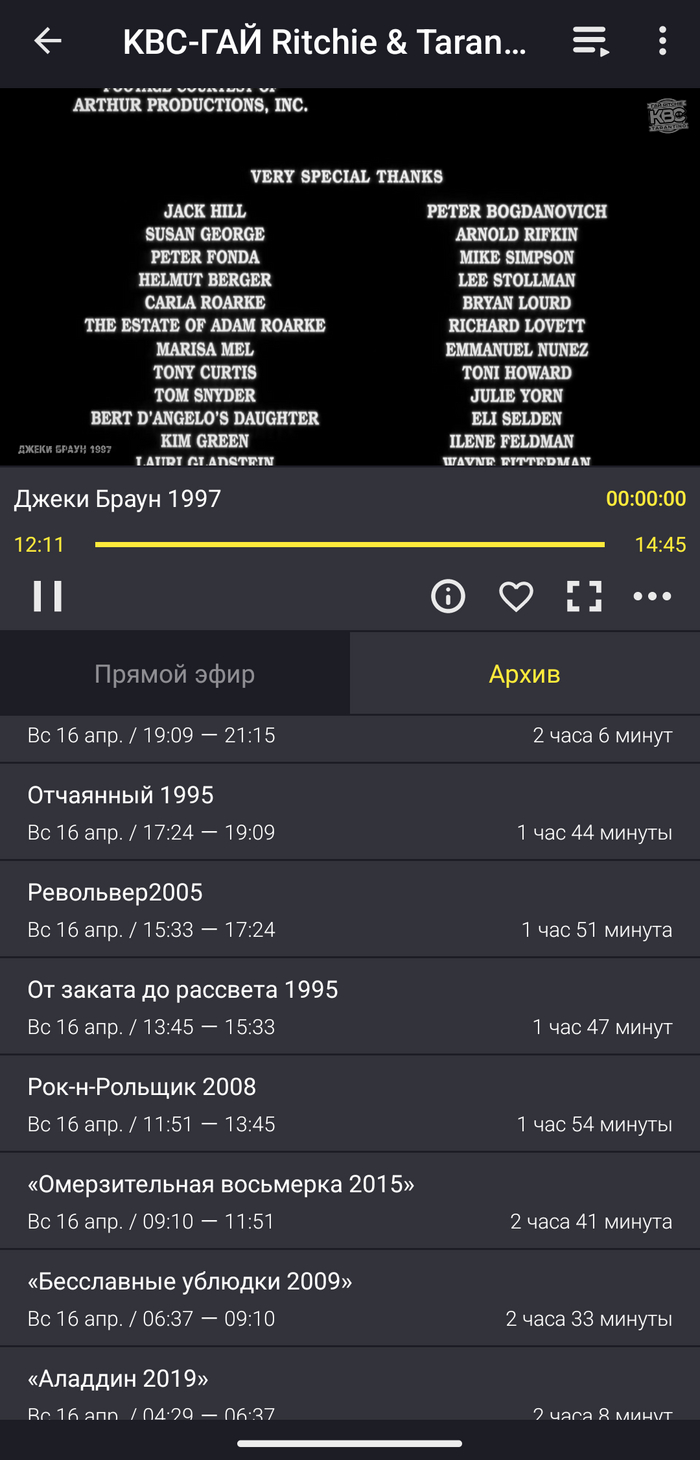Open «Бесславные ублюдки 2009»
The height and width of the screenshot is (1460, 700).
click(350, 1298)
